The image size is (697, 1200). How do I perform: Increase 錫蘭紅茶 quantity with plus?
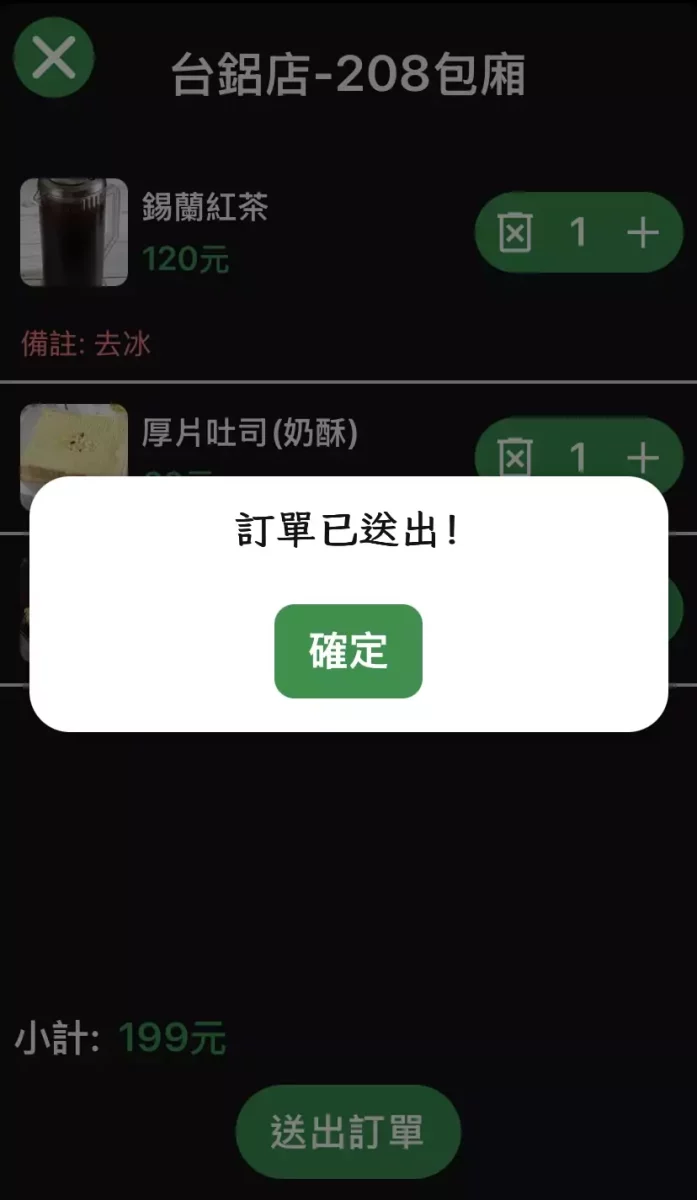pos(642,232)
